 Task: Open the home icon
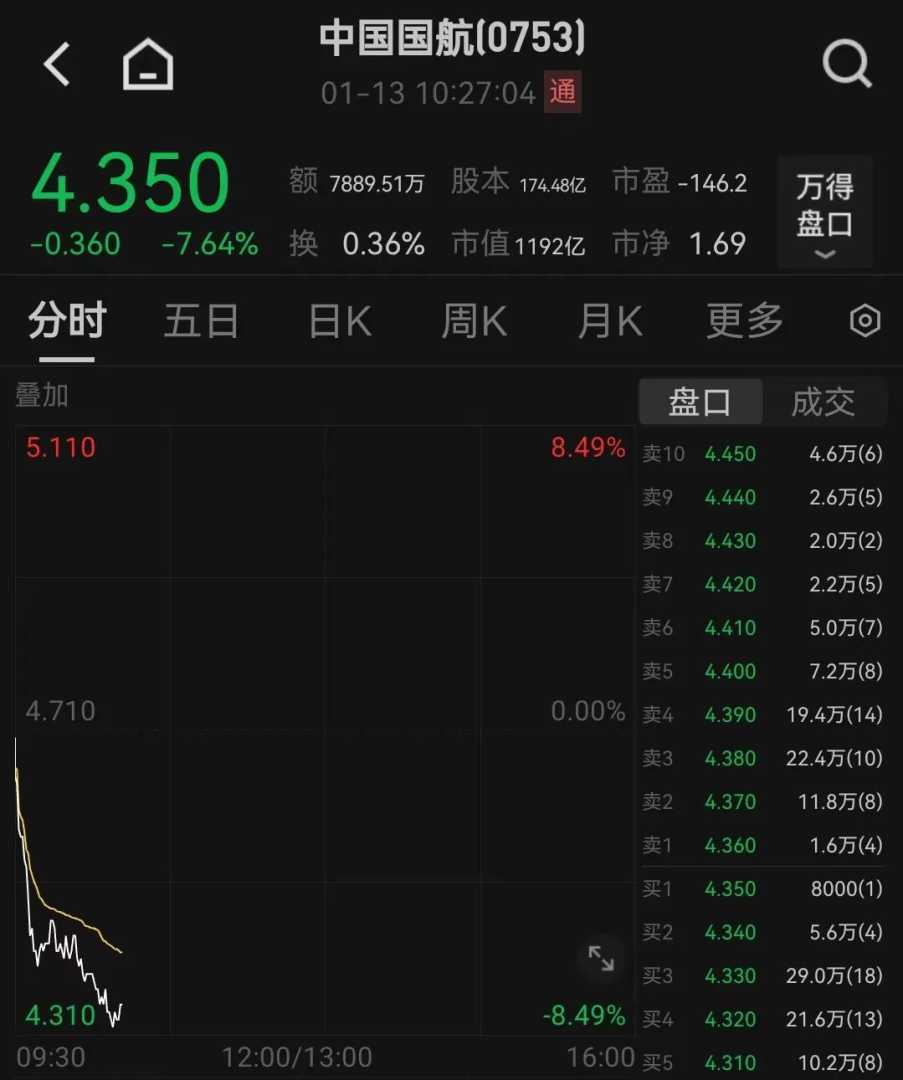coord(148,65)
